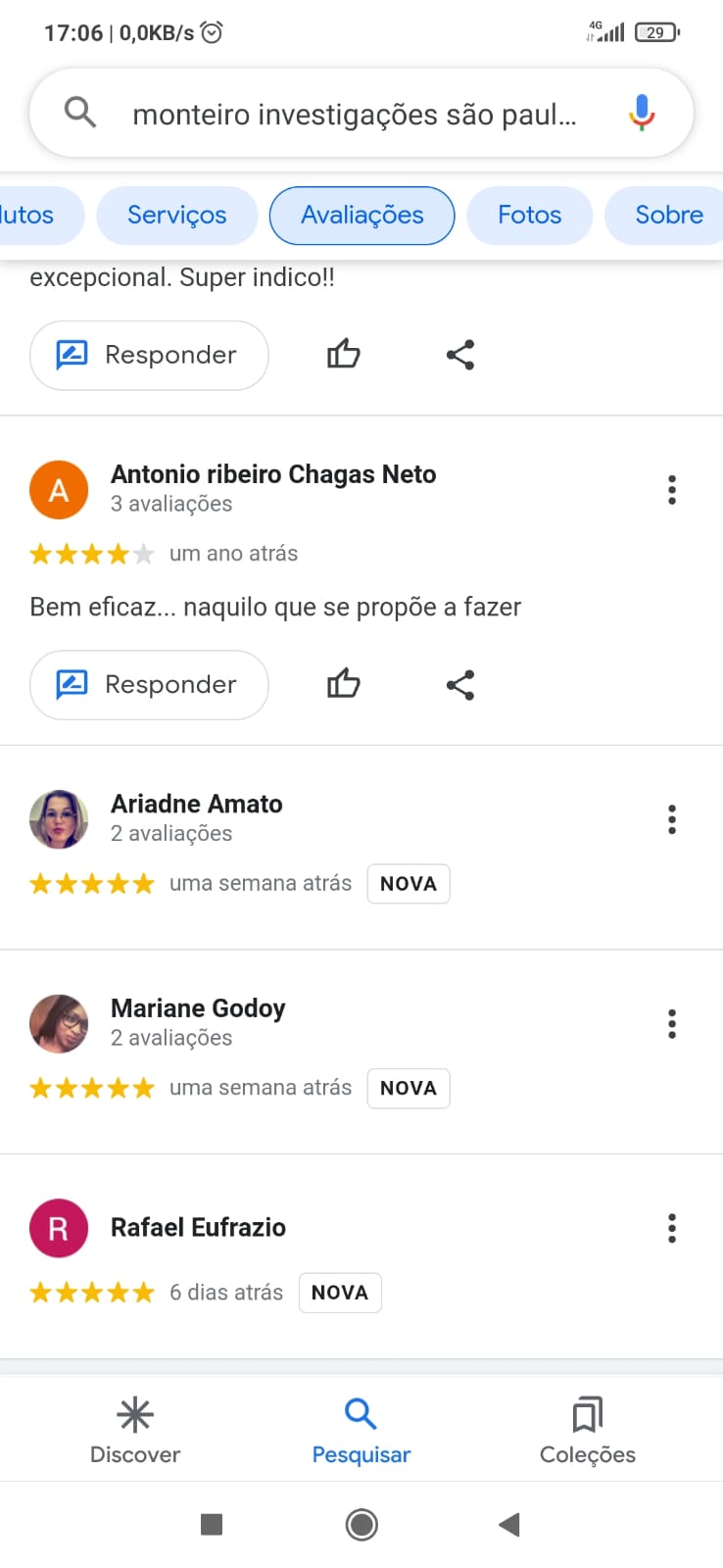Open the Fotos tab
Image resolution: width=723 pixels, height=1568 pixels.
[x=529, y=216]
